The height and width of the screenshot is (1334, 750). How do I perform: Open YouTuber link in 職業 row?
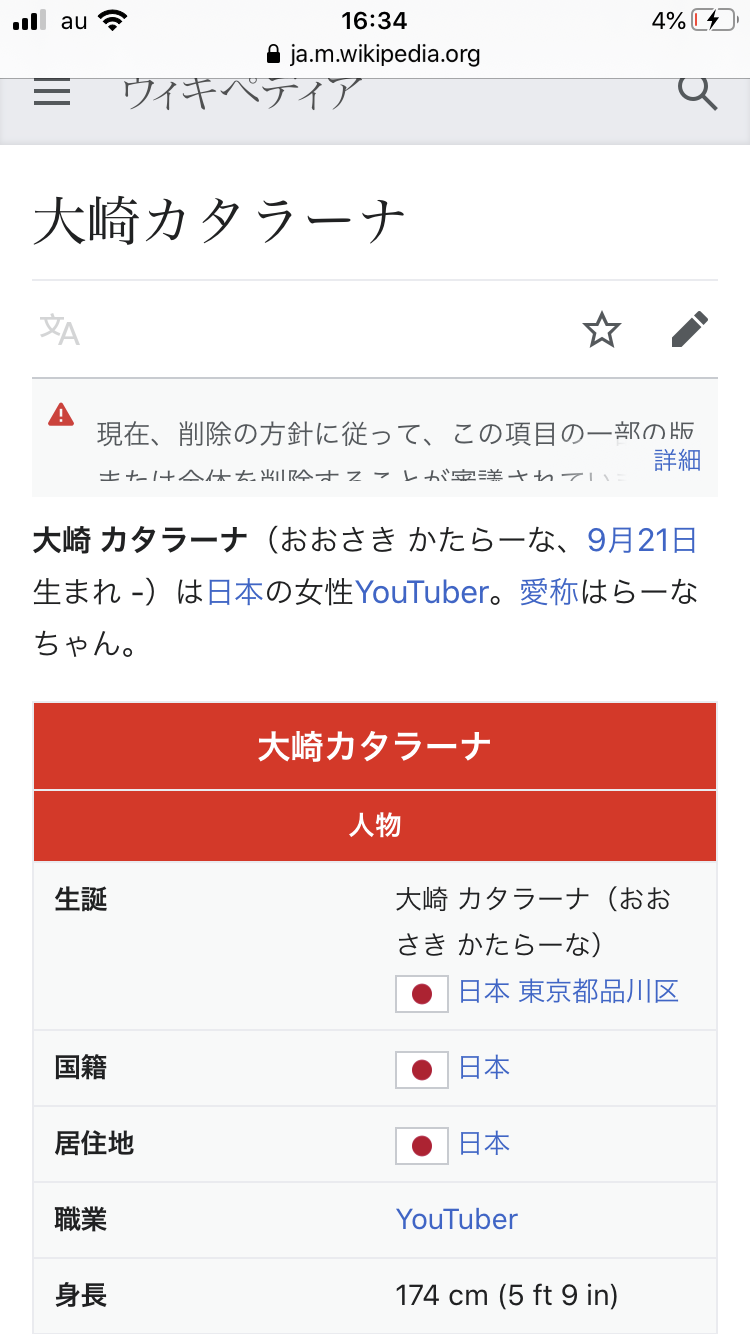click(x=456, y=1219)
